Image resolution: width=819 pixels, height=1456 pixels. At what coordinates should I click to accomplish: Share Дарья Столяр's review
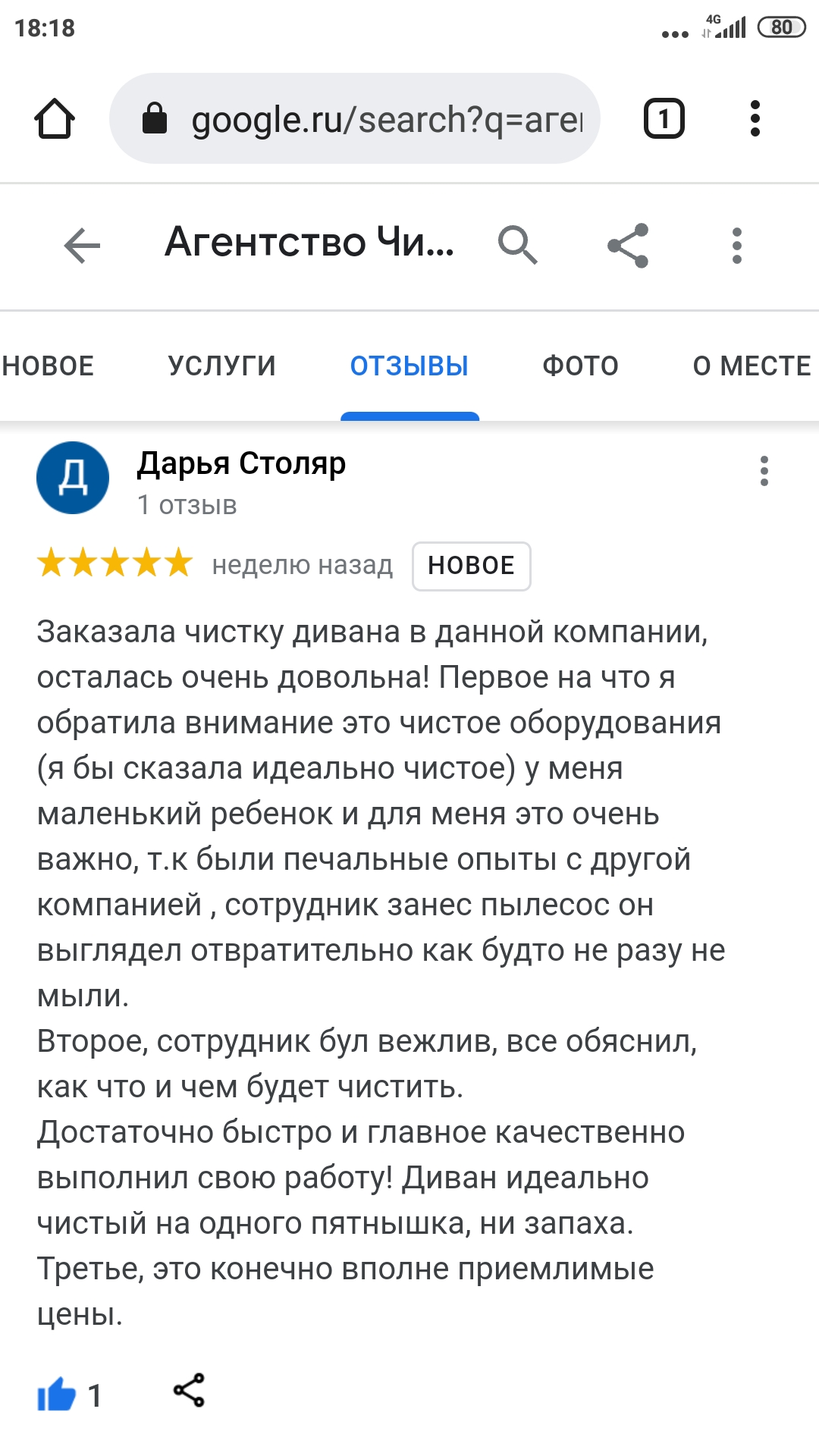click(189, 1390)
